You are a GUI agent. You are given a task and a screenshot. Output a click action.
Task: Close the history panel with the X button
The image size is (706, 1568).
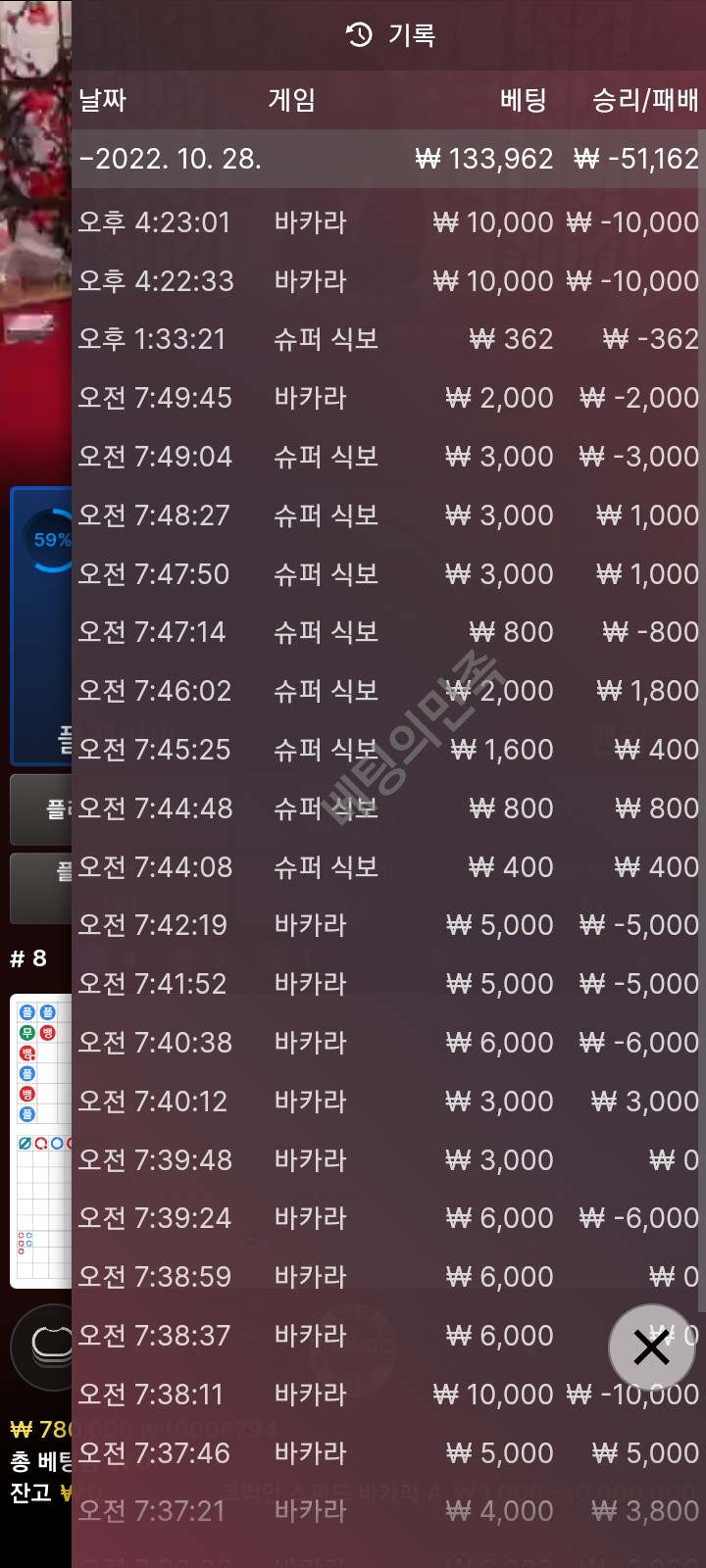(651, 1348)
